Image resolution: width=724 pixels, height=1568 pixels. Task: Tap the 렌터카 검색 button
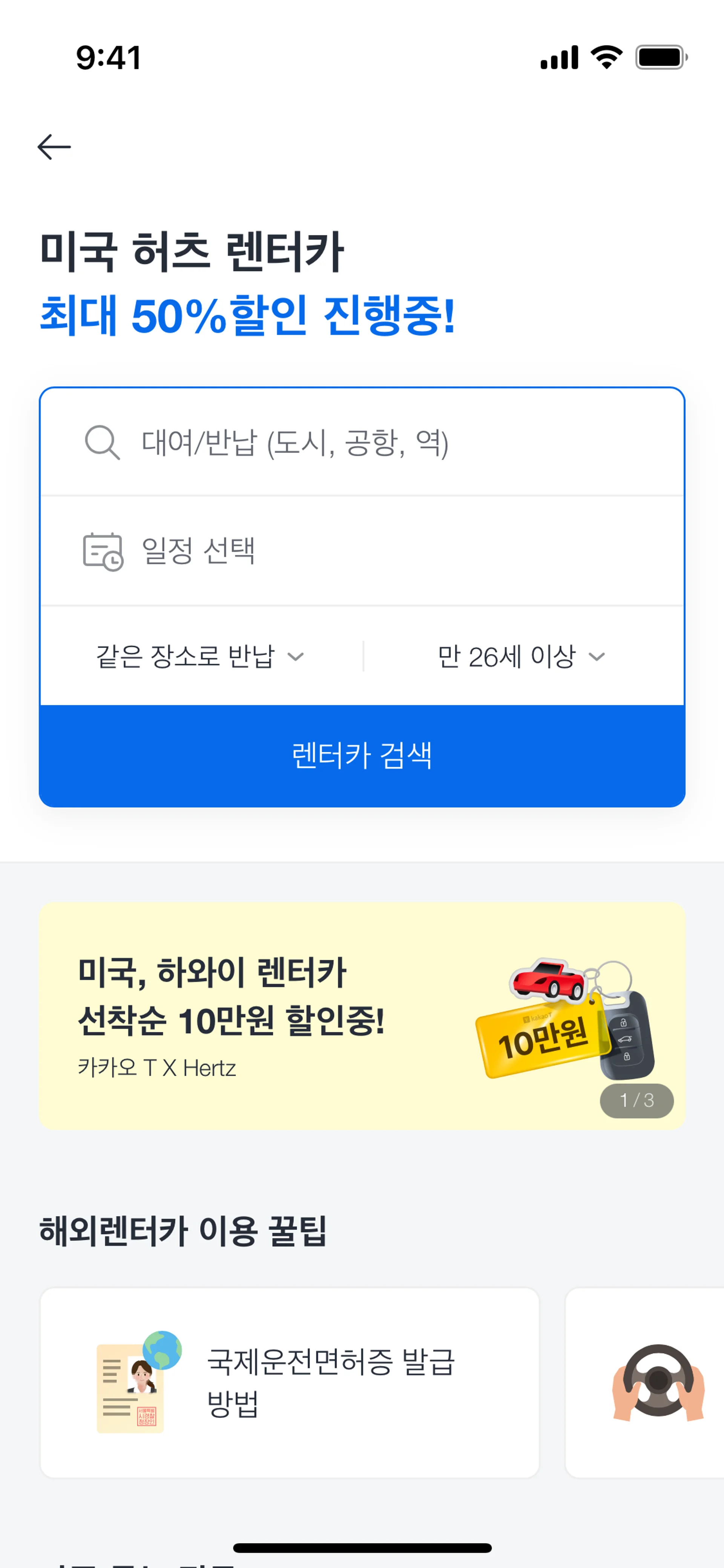tap(362, 756)
